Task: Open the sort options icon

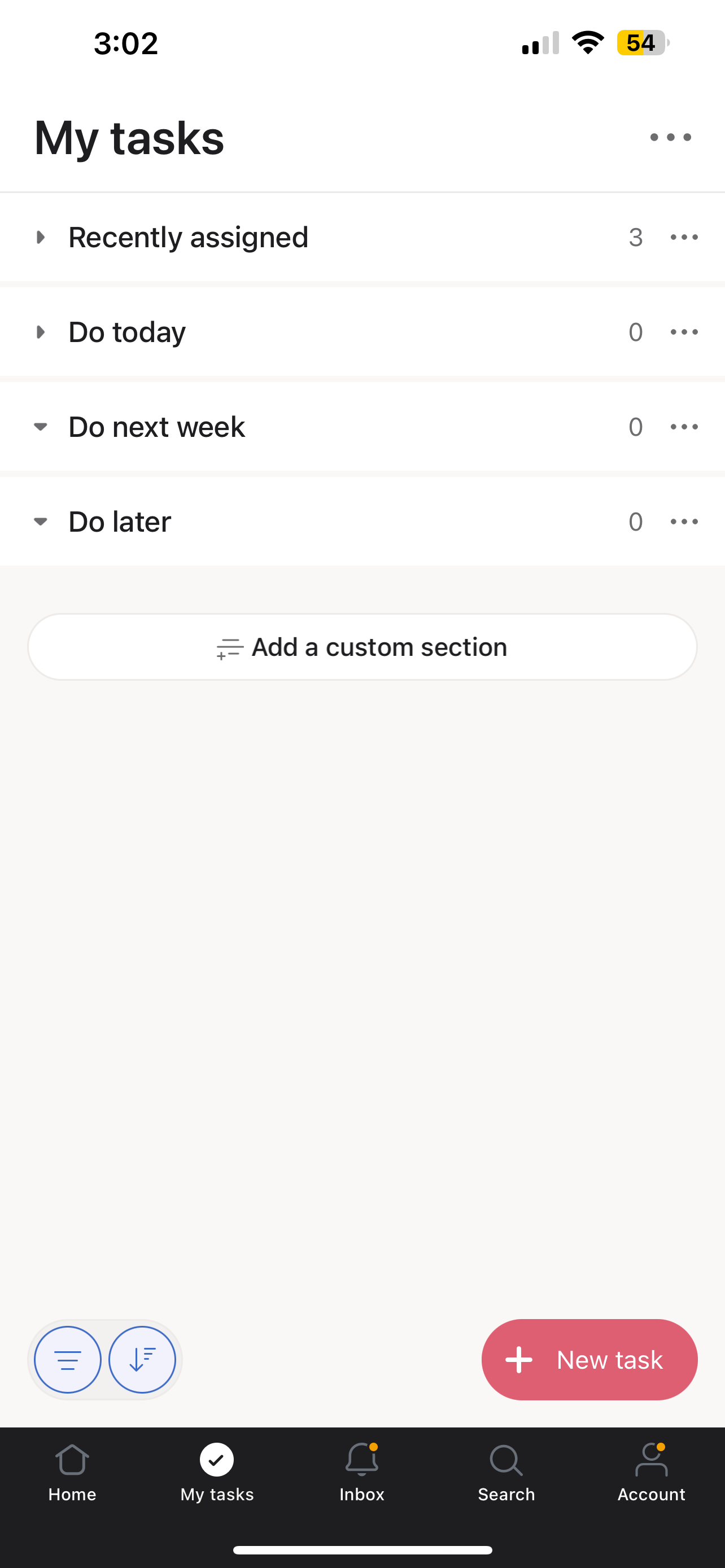Action: point(142,1359)
